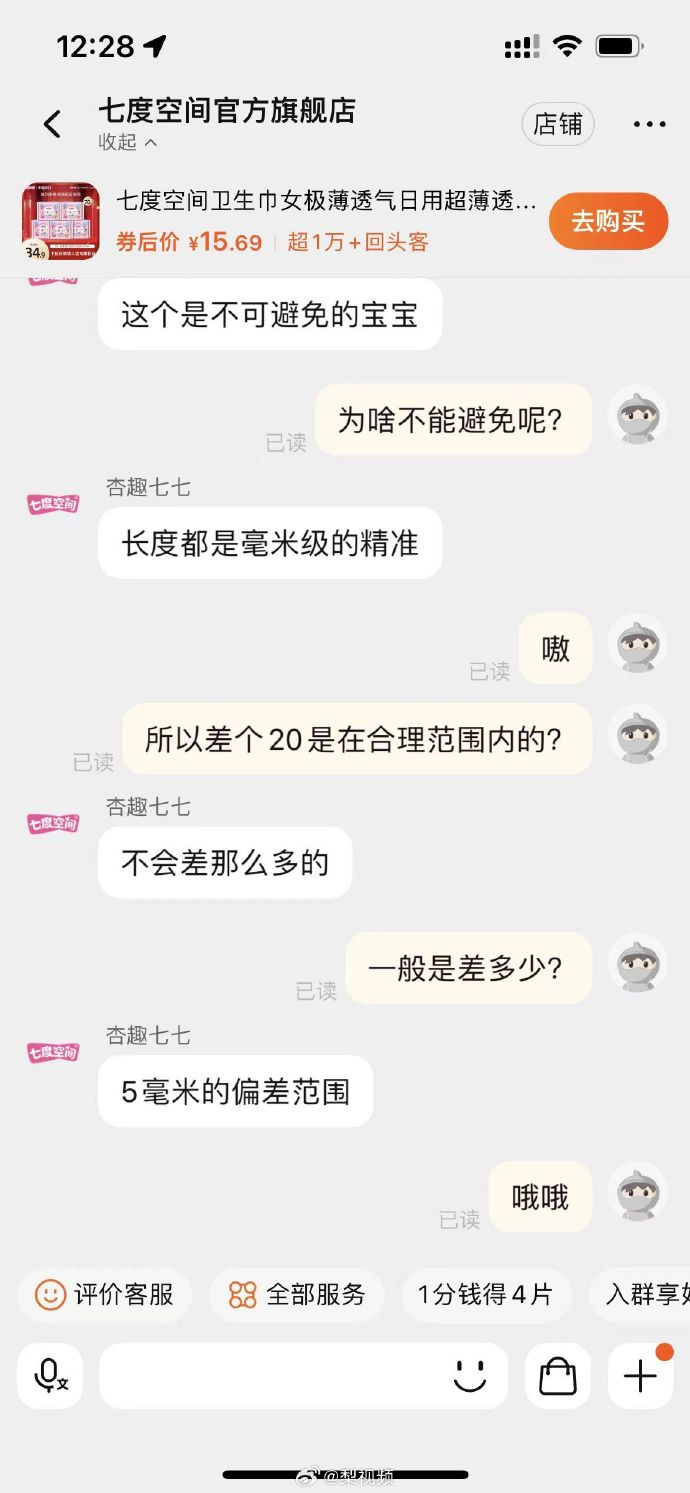The height and width of the screenshot is (1493, 690).
Task: Open the shopping bag icon
Action: (x=558, y=1376)
